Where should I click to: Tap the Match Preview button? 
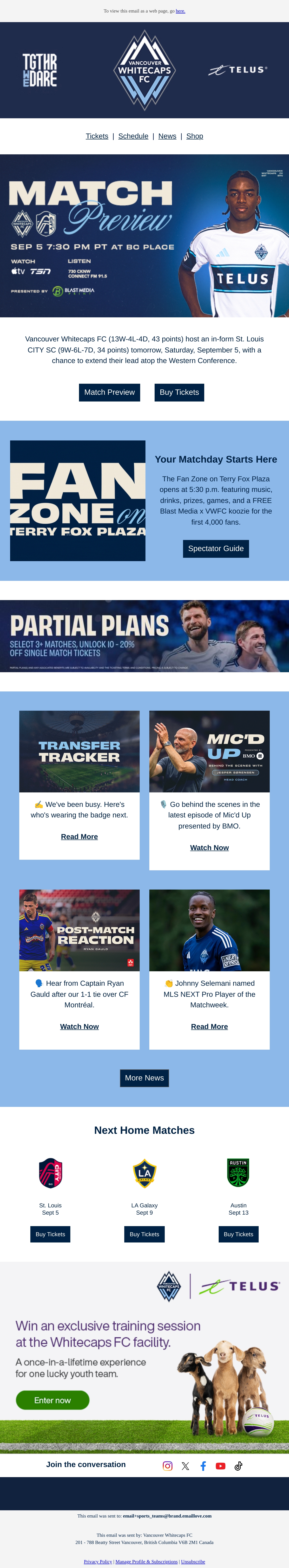coord(109,393)
